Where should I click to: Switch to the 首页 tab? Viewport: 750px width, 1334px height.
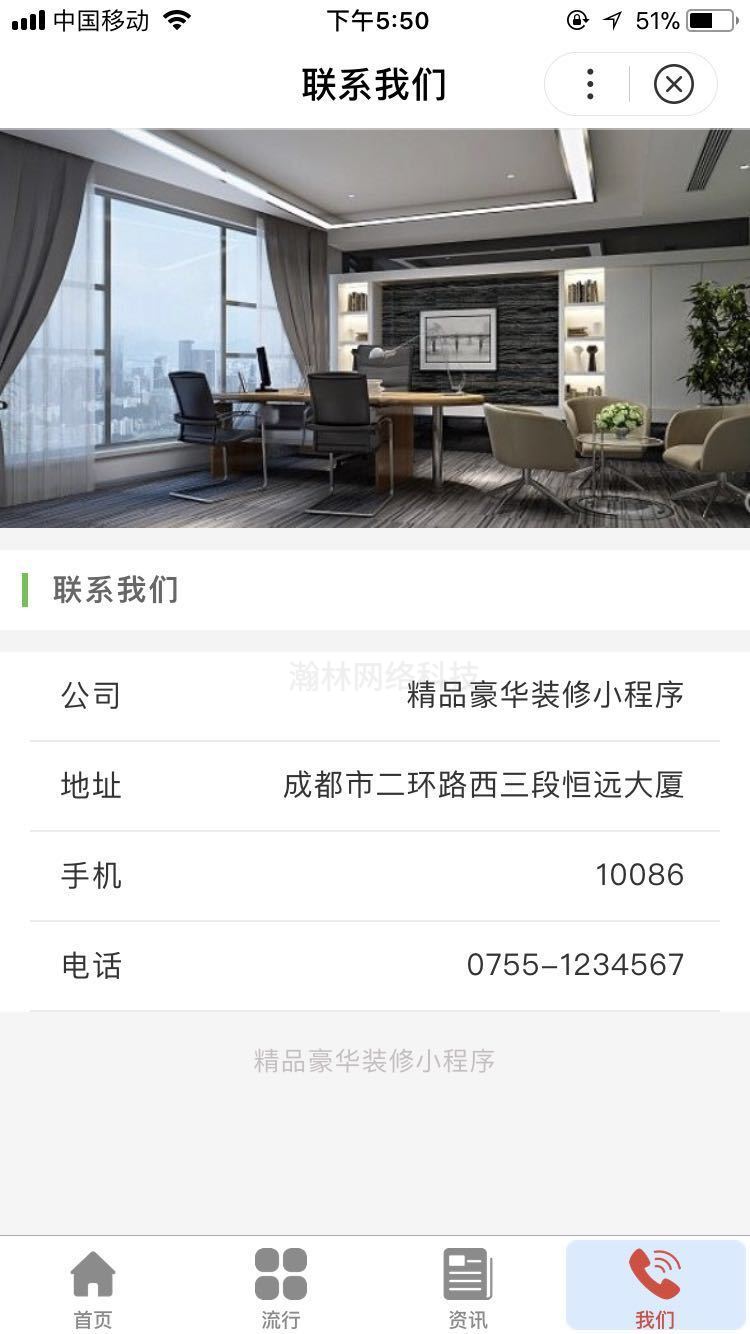[x=93, y=1288]
